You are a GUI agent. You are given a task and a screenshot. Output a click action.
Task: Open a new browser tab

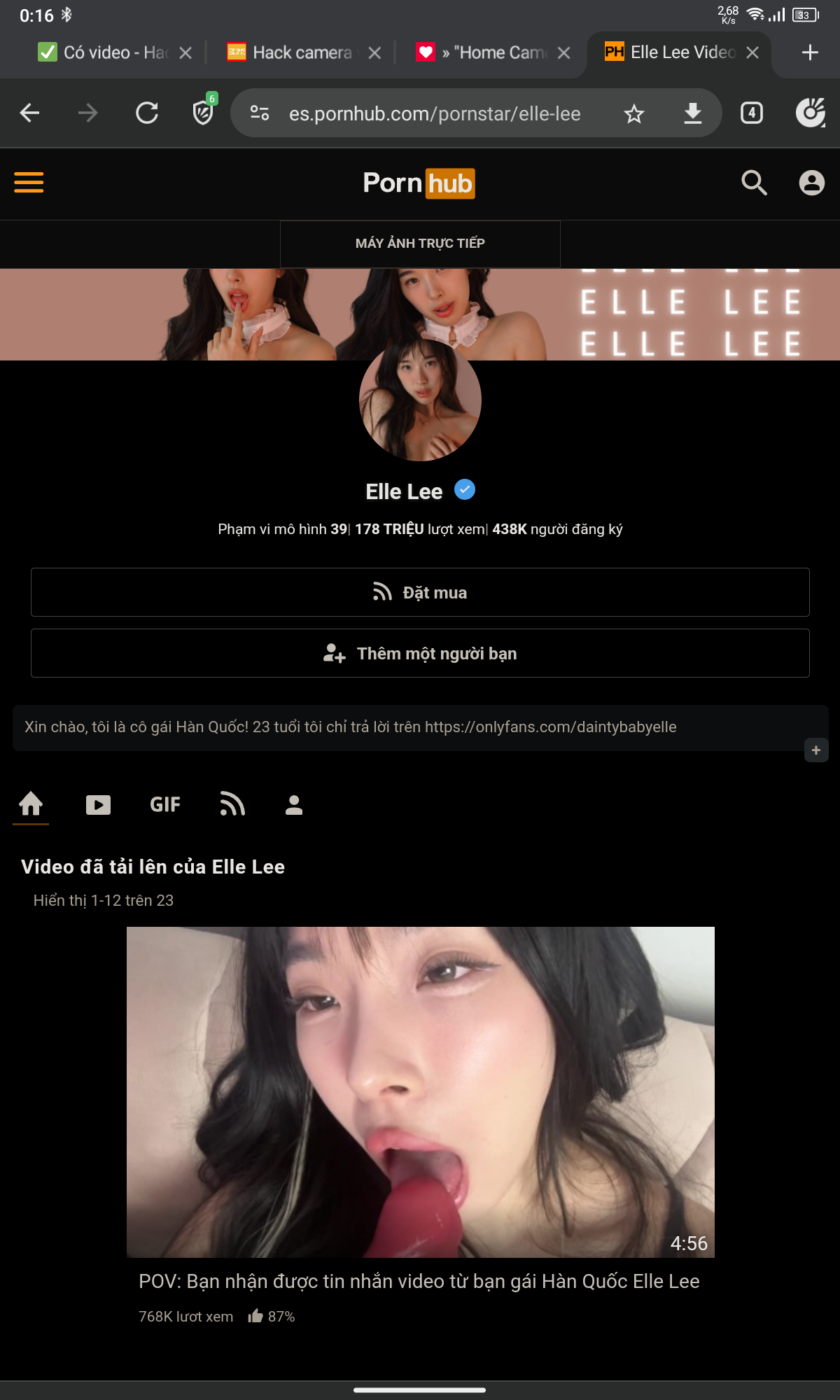click(x=810, y=52)
